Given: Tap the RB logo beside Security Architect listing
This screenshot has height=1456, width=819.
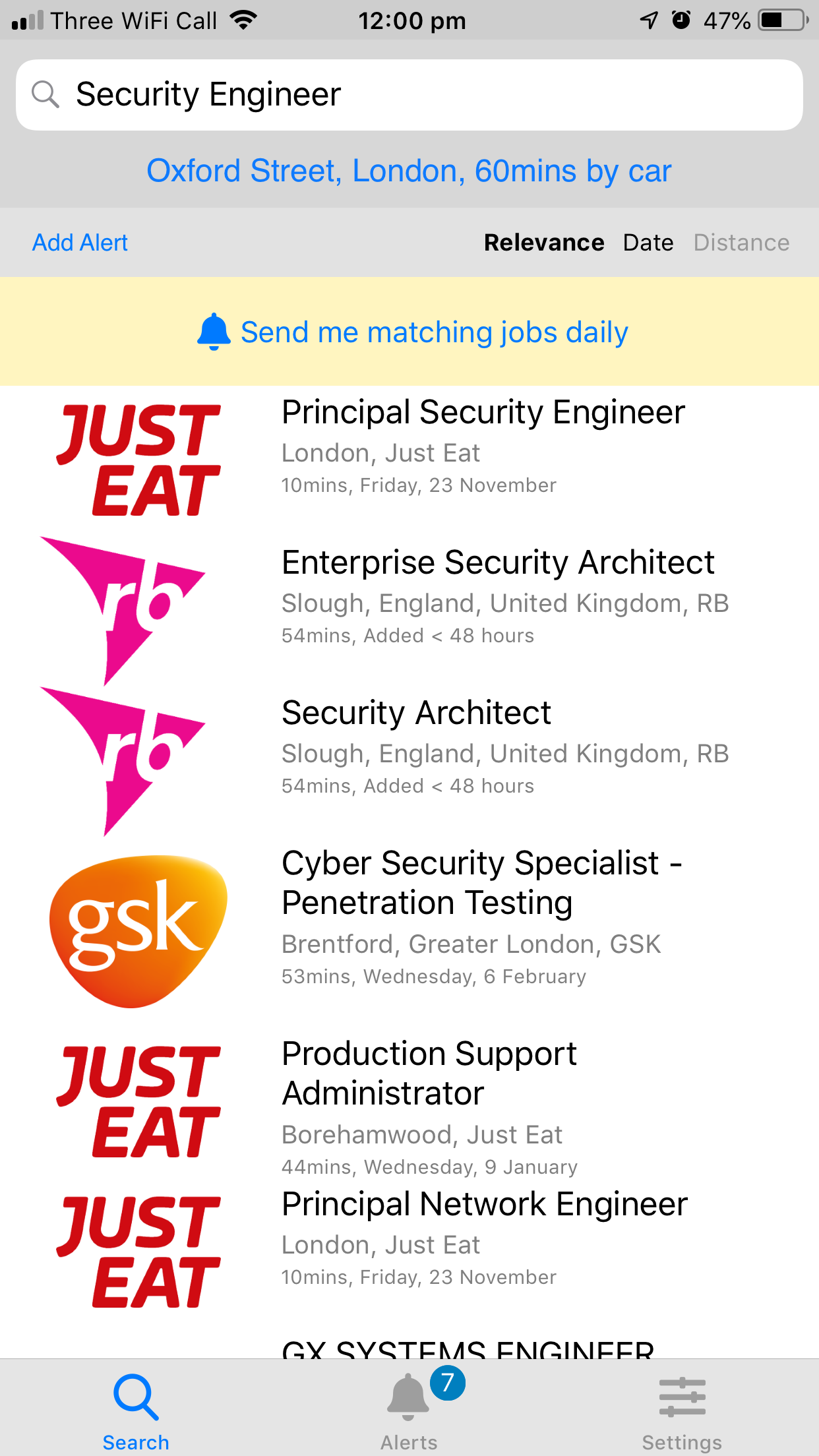Looking at the screenshot, I should [122, 762].
